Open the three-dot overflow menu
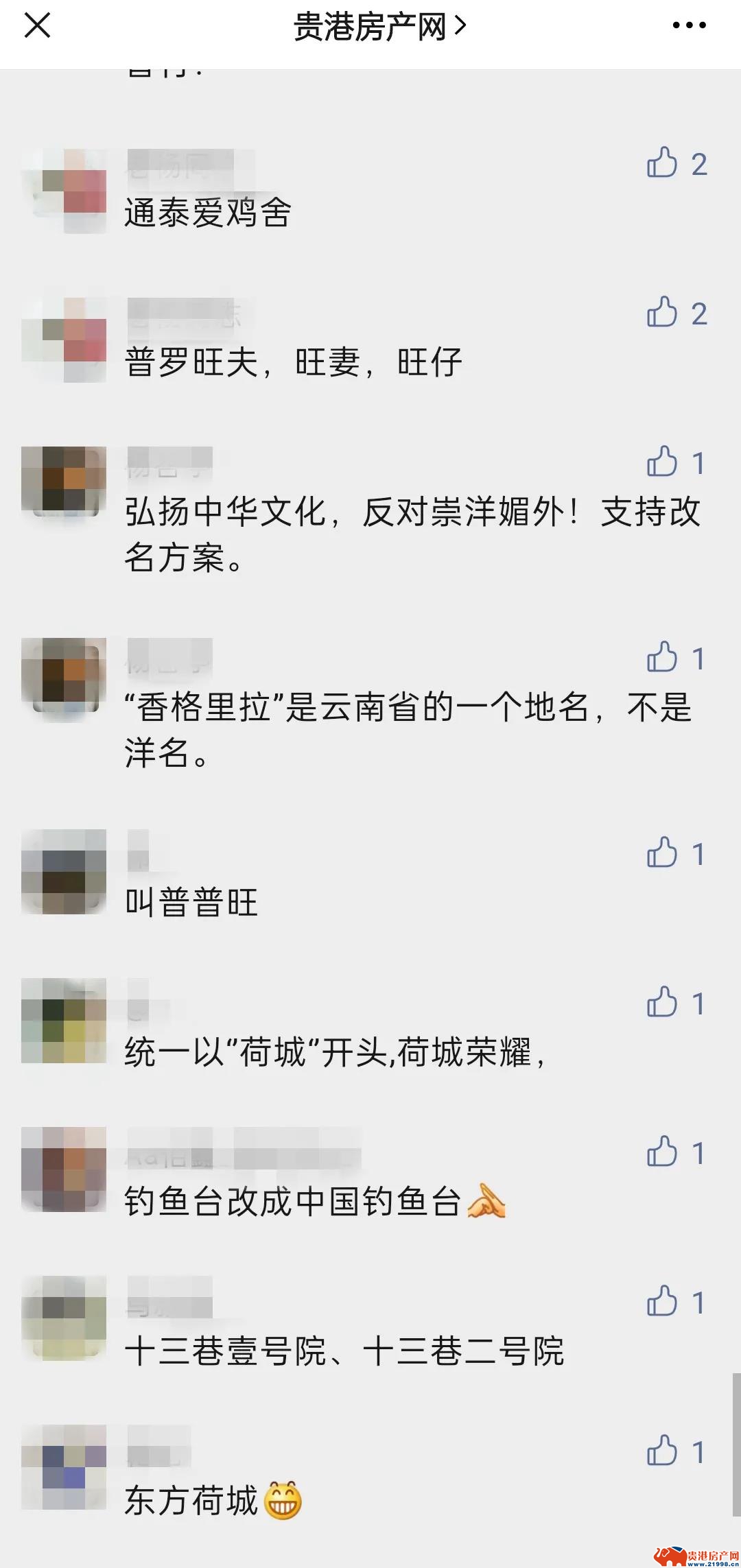The height and width of the screenshot is (1568, 741). coord(688,26)
